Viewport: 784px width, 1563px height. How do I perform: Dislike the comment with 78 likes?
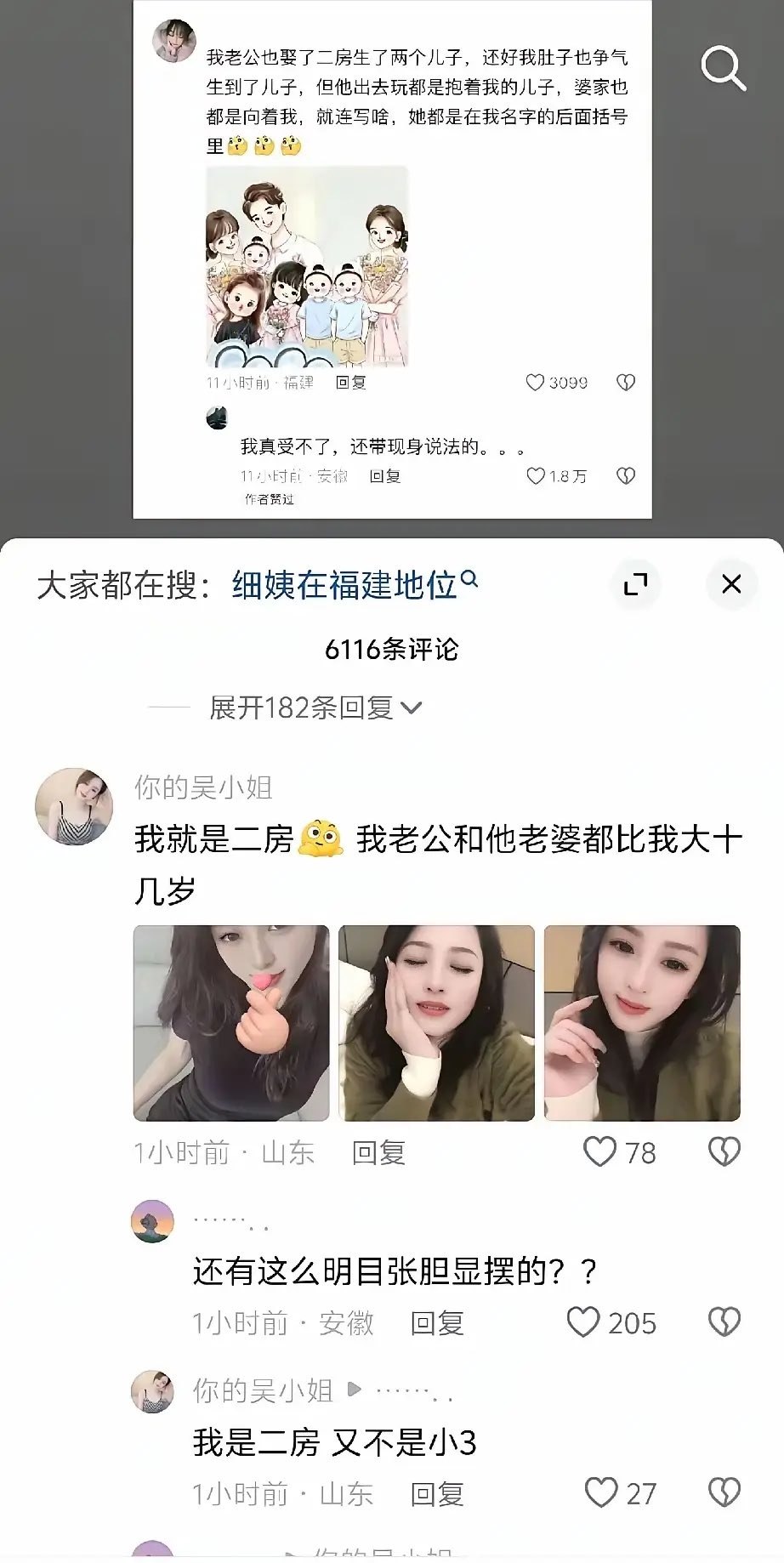click(724, 1152)
